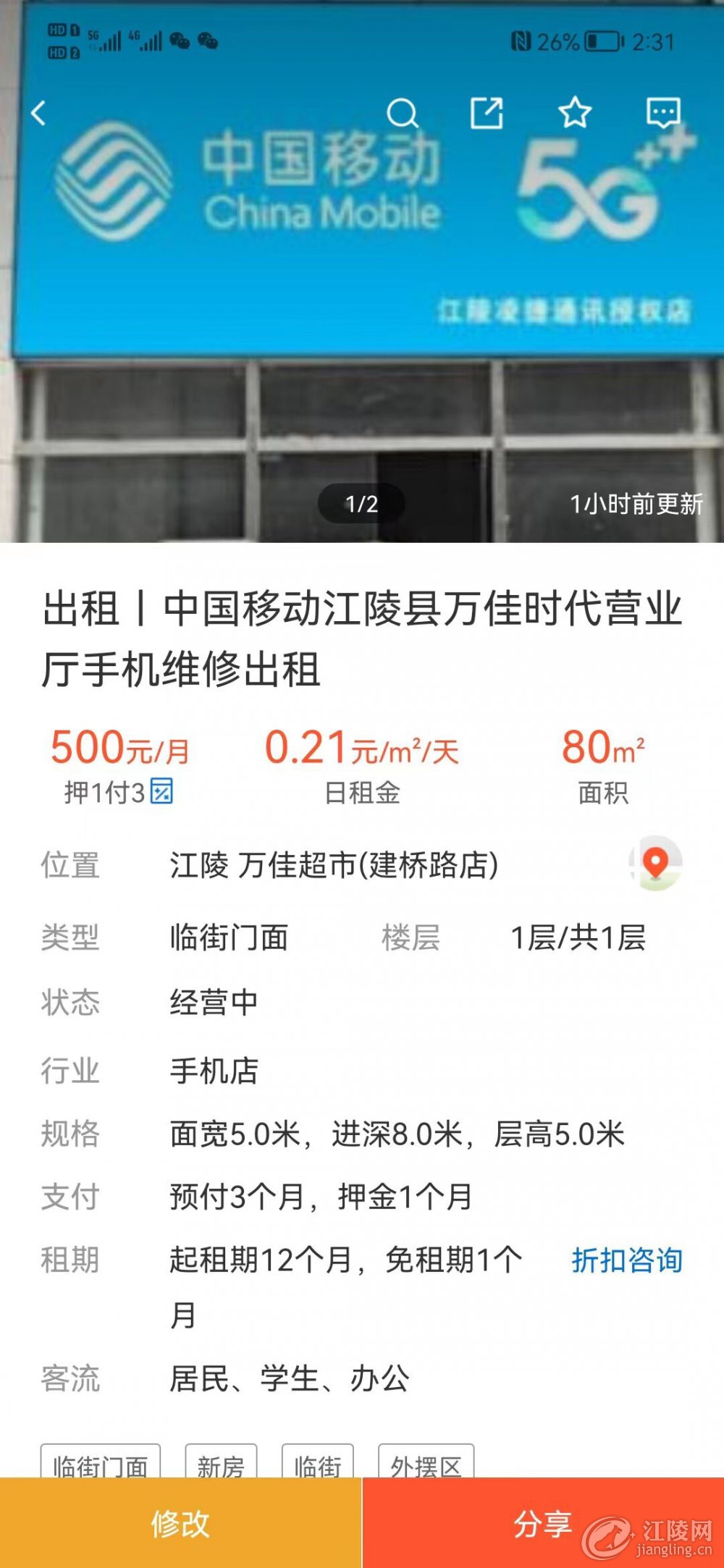Share the listing via the top share icon

(487, 114)
